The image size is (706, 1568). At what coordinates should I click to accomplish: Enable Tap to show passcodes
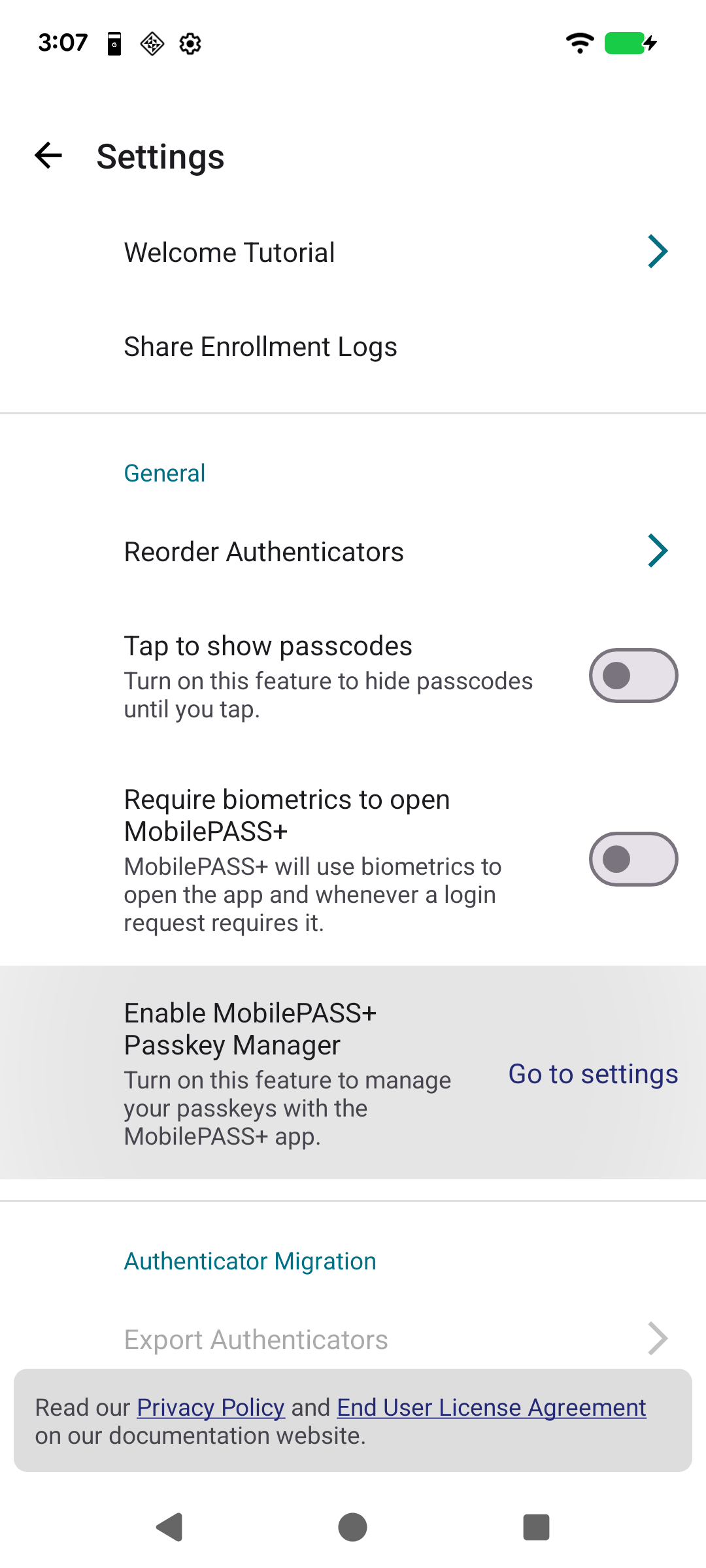632,675
